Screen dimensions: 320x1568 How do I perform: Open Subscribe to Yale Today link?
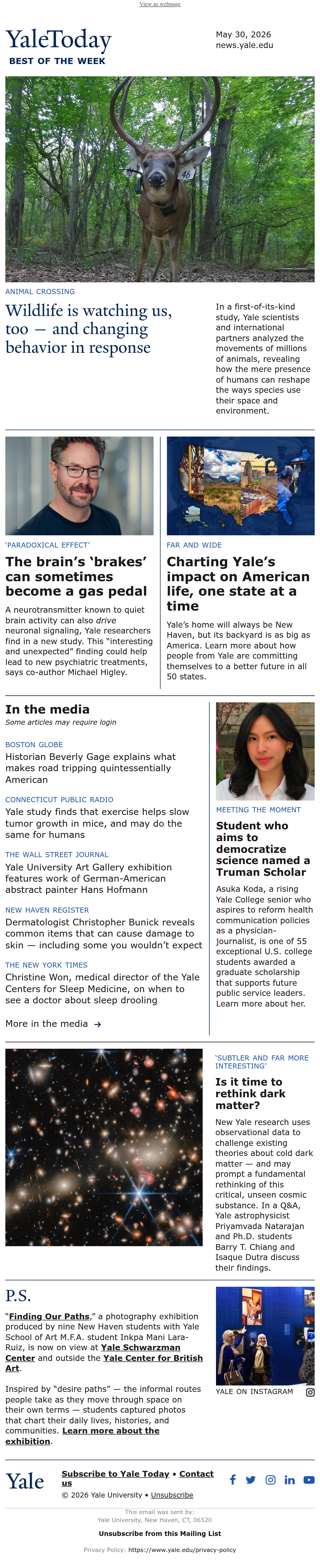[x=115, y=1474]
